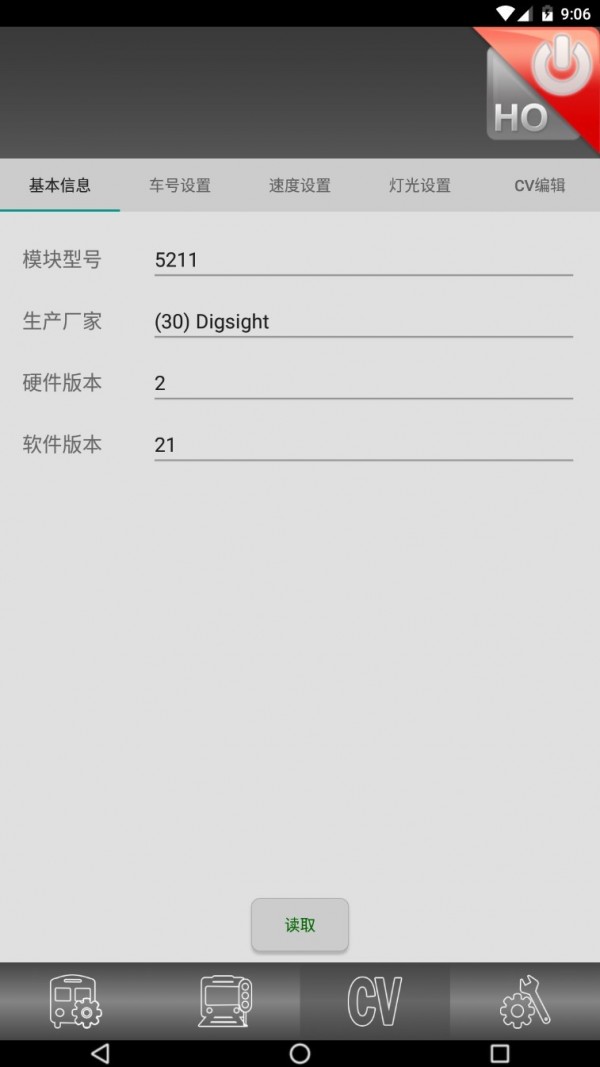
Task: Tap the 模块型号 field showing 5211
Action: point(363,260)
